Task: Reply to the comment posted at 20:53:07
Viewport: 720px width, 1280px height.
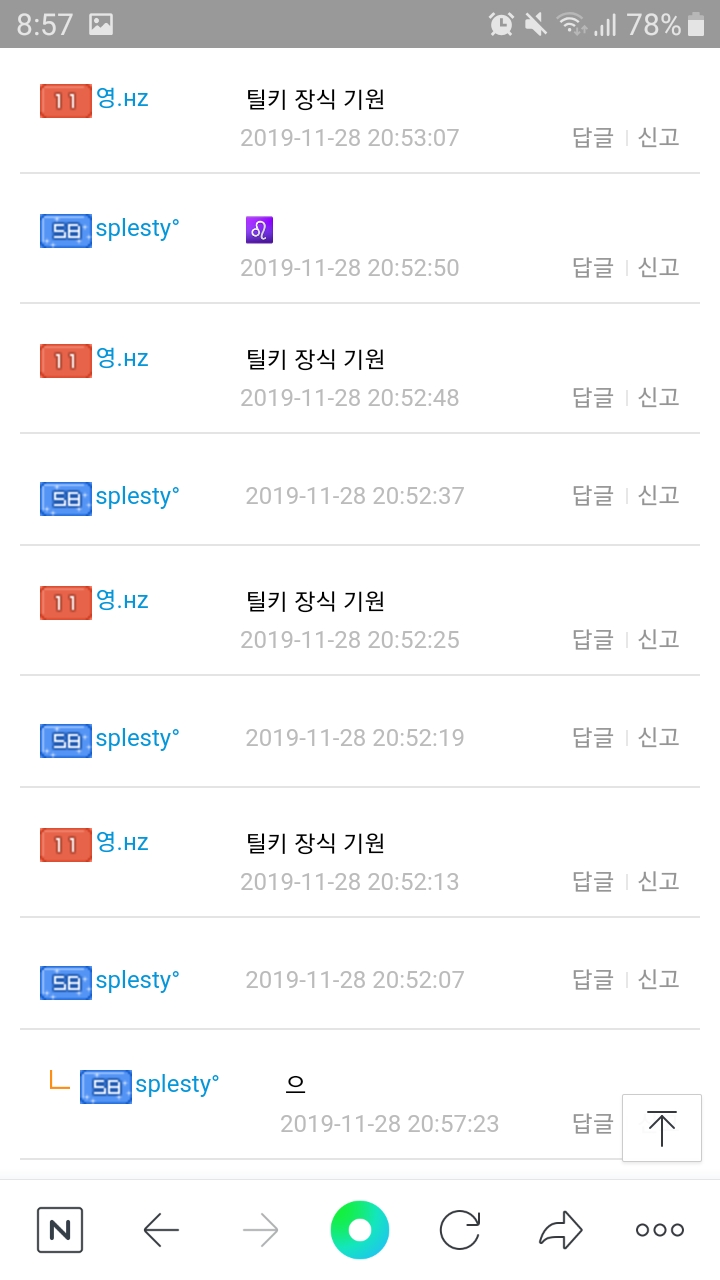Action: click(592, 137)
